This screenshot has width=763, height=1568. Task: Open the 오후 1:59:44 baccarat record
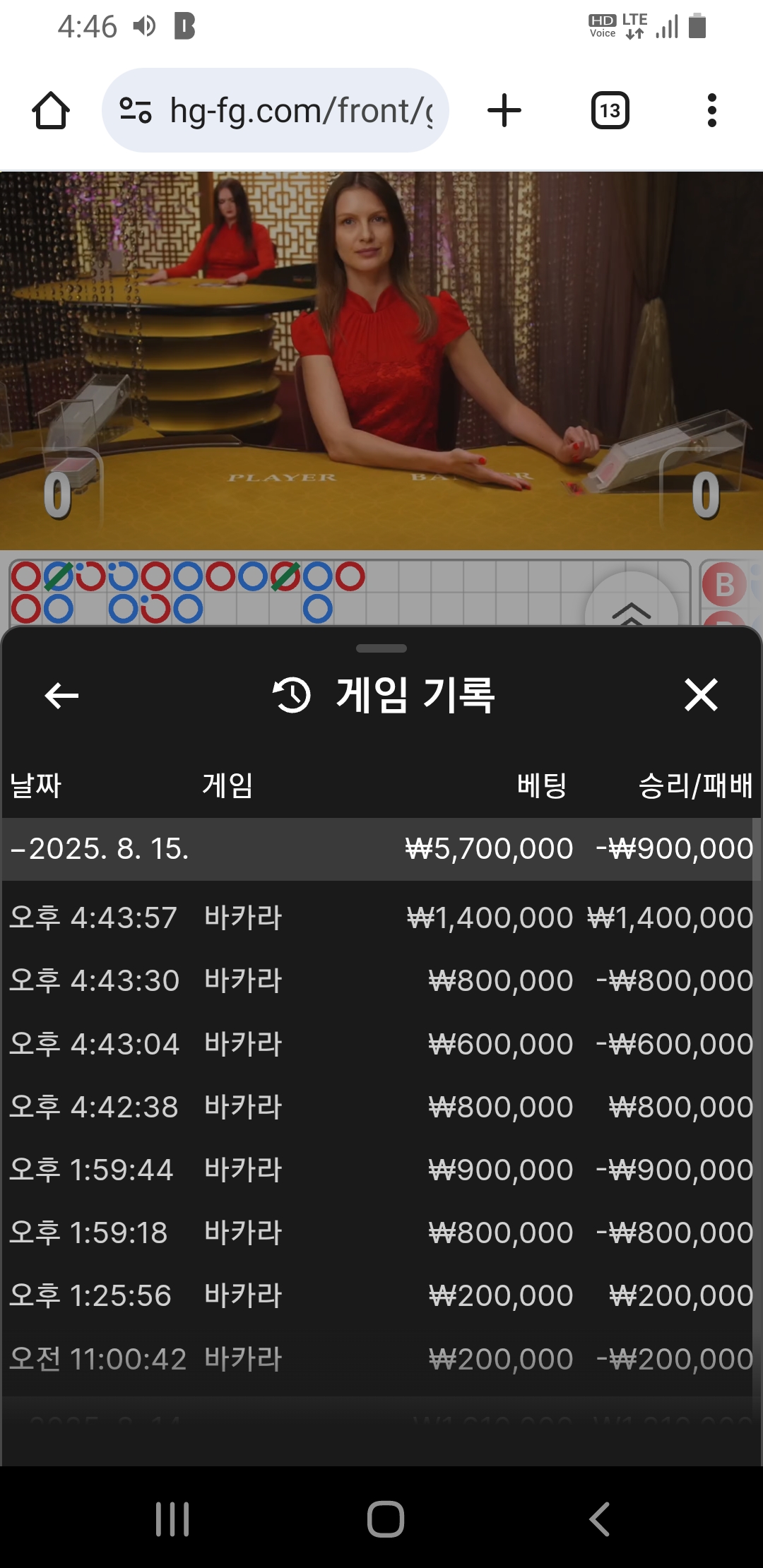pos(381,1170)
